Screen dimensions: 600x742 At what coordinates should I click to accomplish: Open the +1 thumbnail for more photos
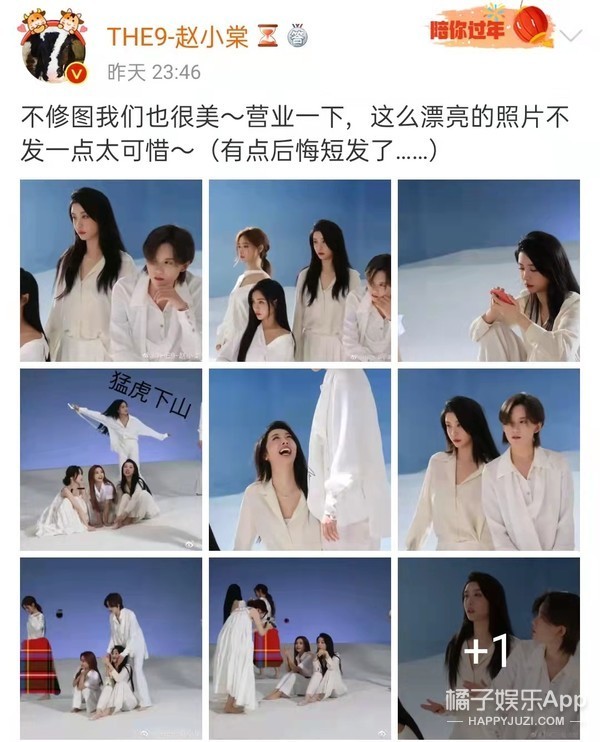[x=488, y=648]
